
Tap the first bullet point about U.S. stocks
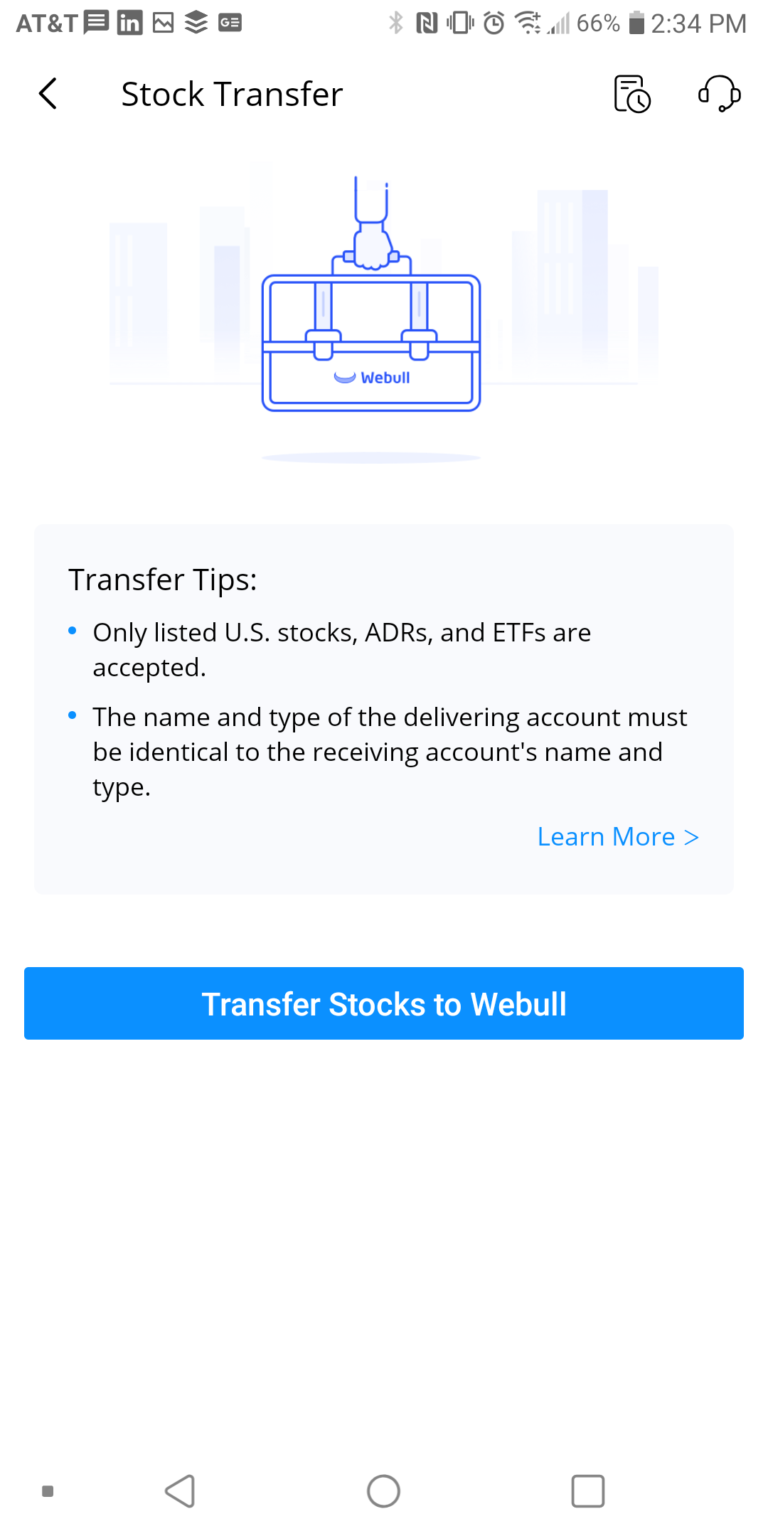coord(341,649)
